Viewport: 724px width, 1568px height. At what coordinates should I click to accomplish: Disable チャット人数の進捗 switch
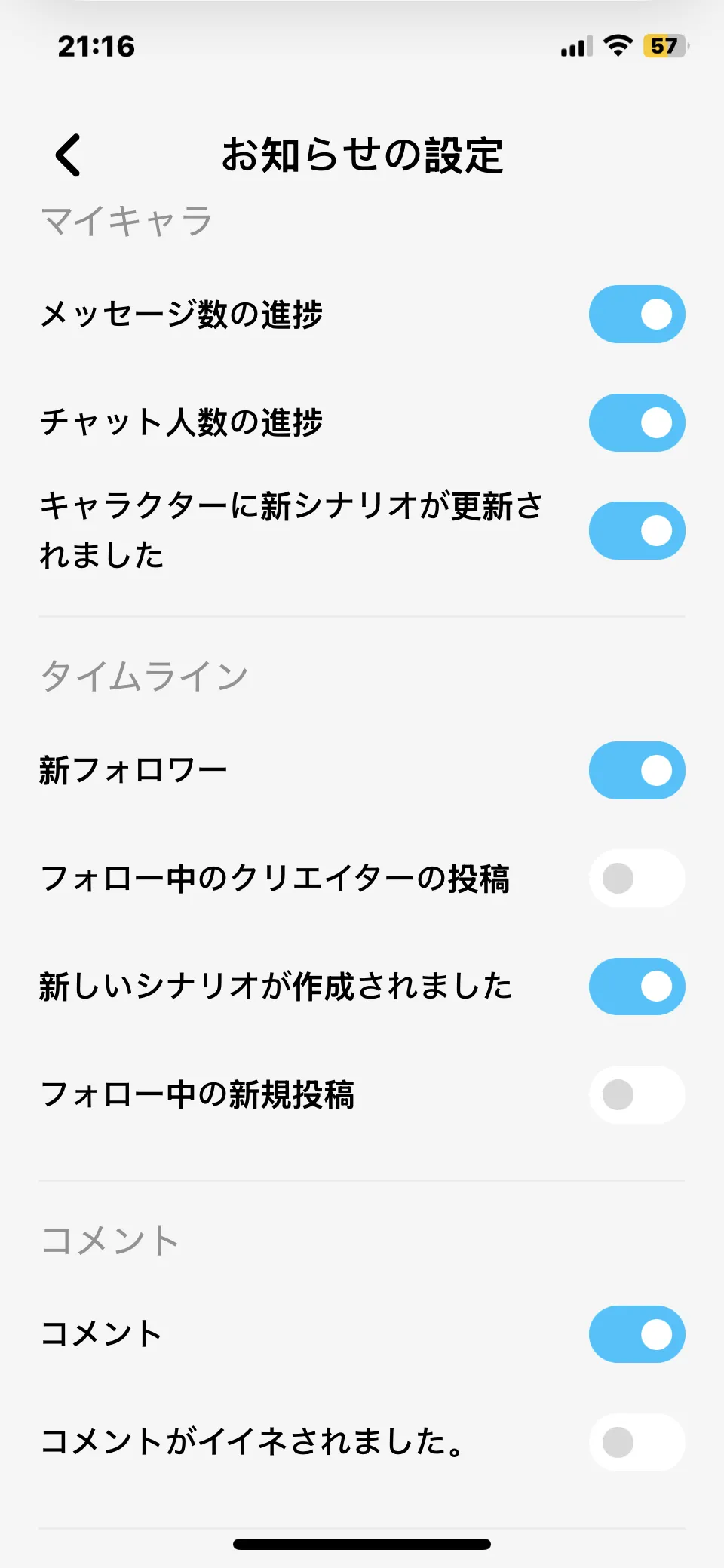coord(637,422)
